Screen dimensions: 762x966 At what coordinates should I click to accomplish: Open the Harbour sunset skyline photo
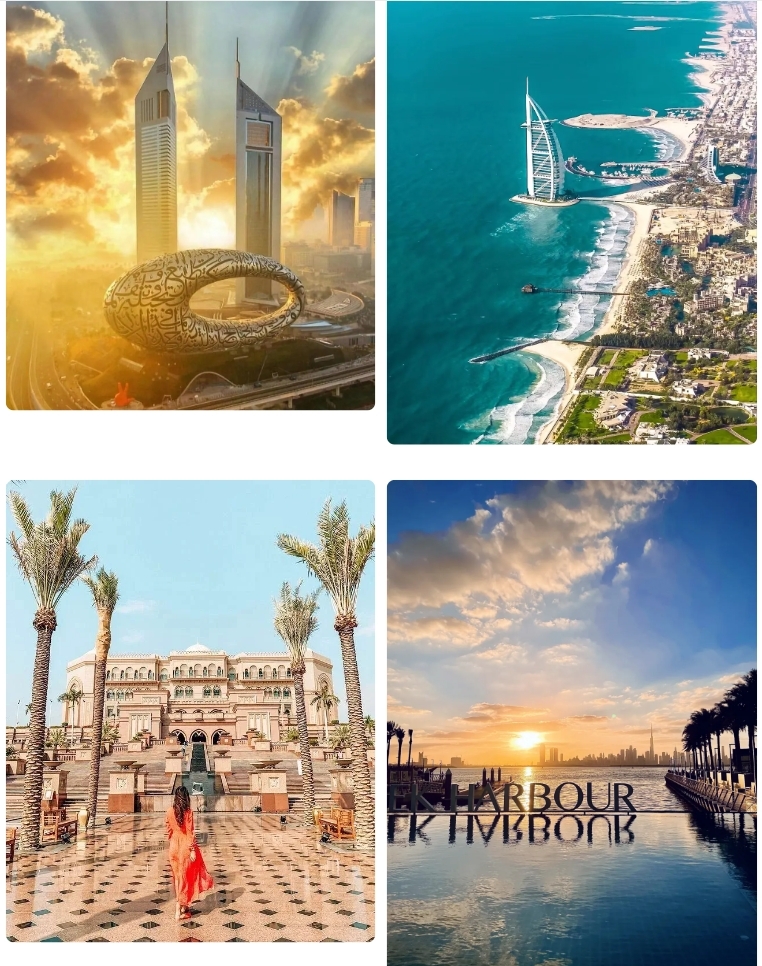click(571, 722)
